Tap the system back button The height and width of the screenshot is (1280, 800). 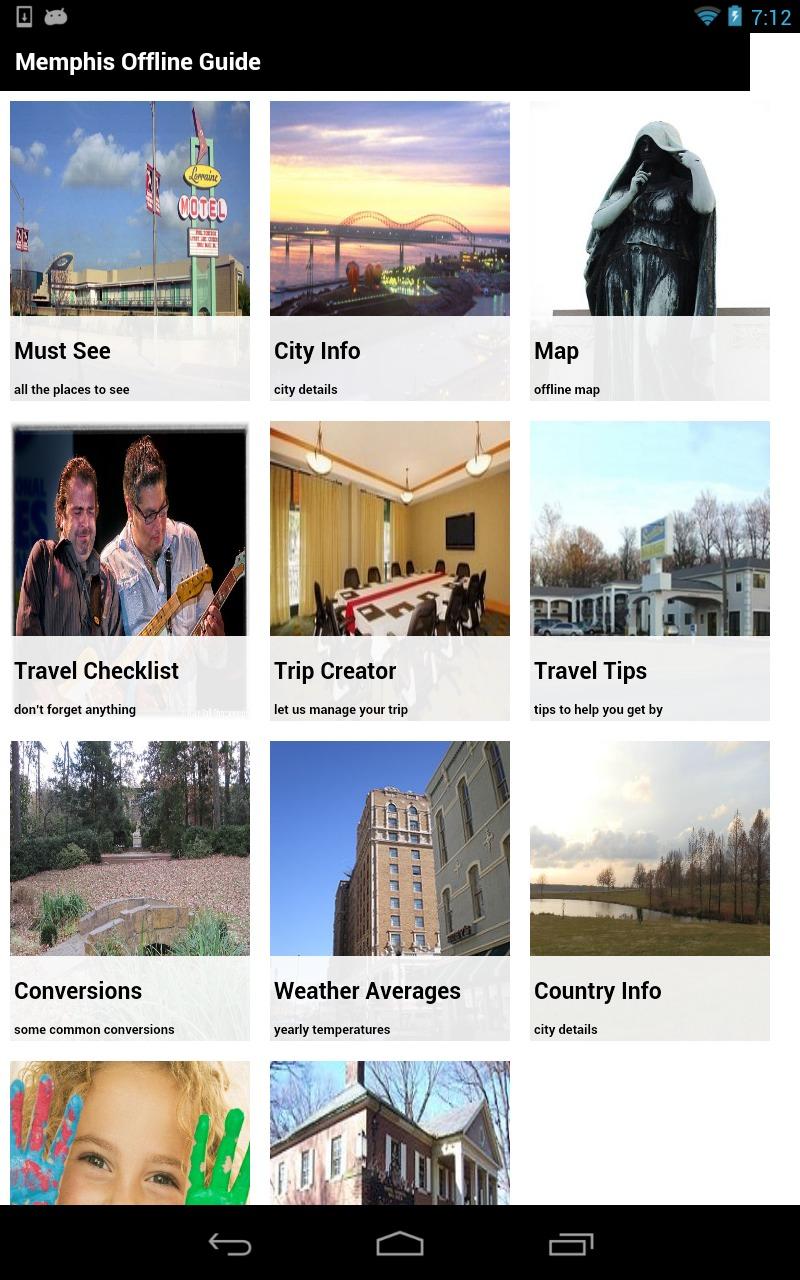[x=230, y=1244]
